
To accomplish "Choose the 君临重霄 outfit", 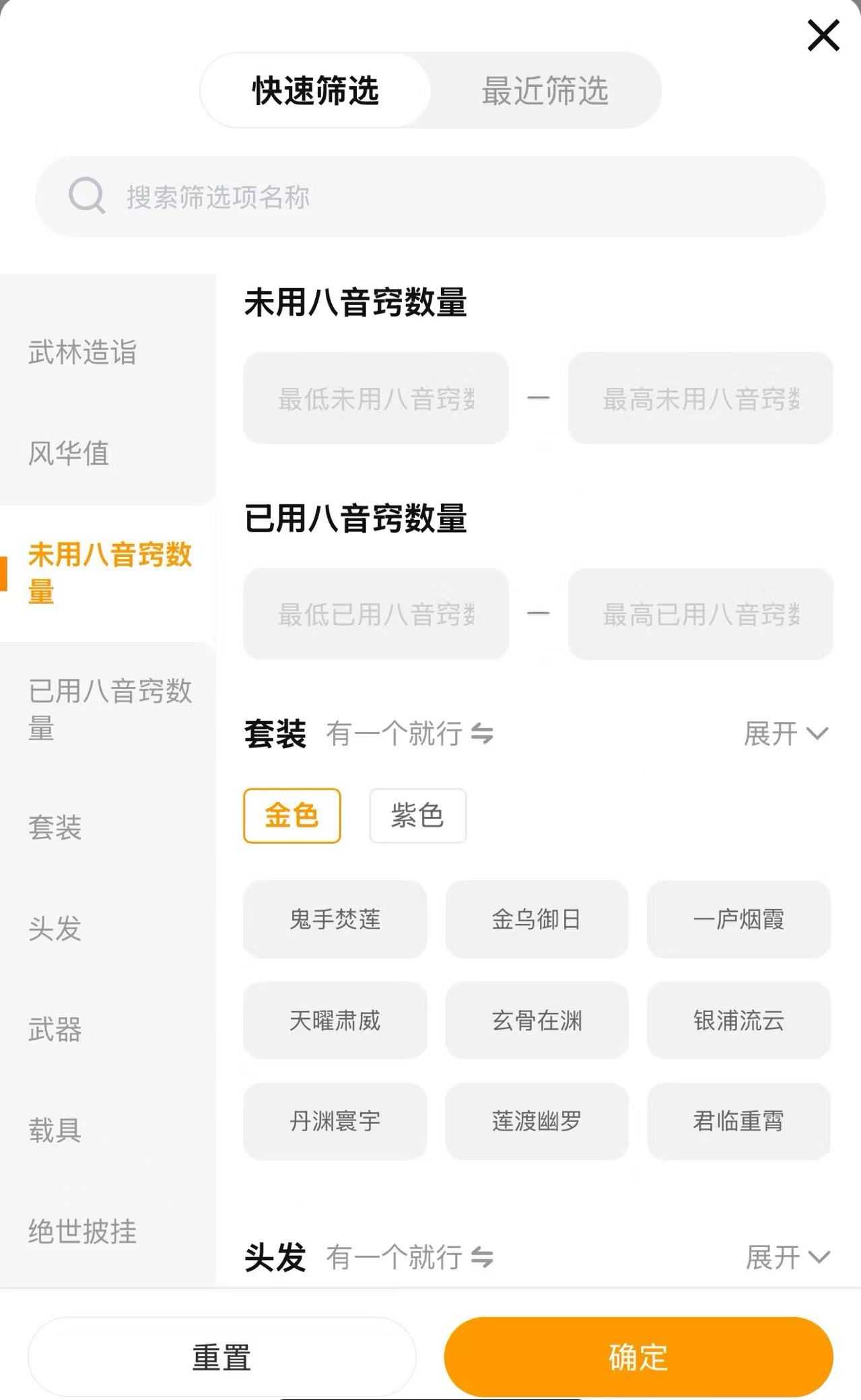I will 738,1121.
